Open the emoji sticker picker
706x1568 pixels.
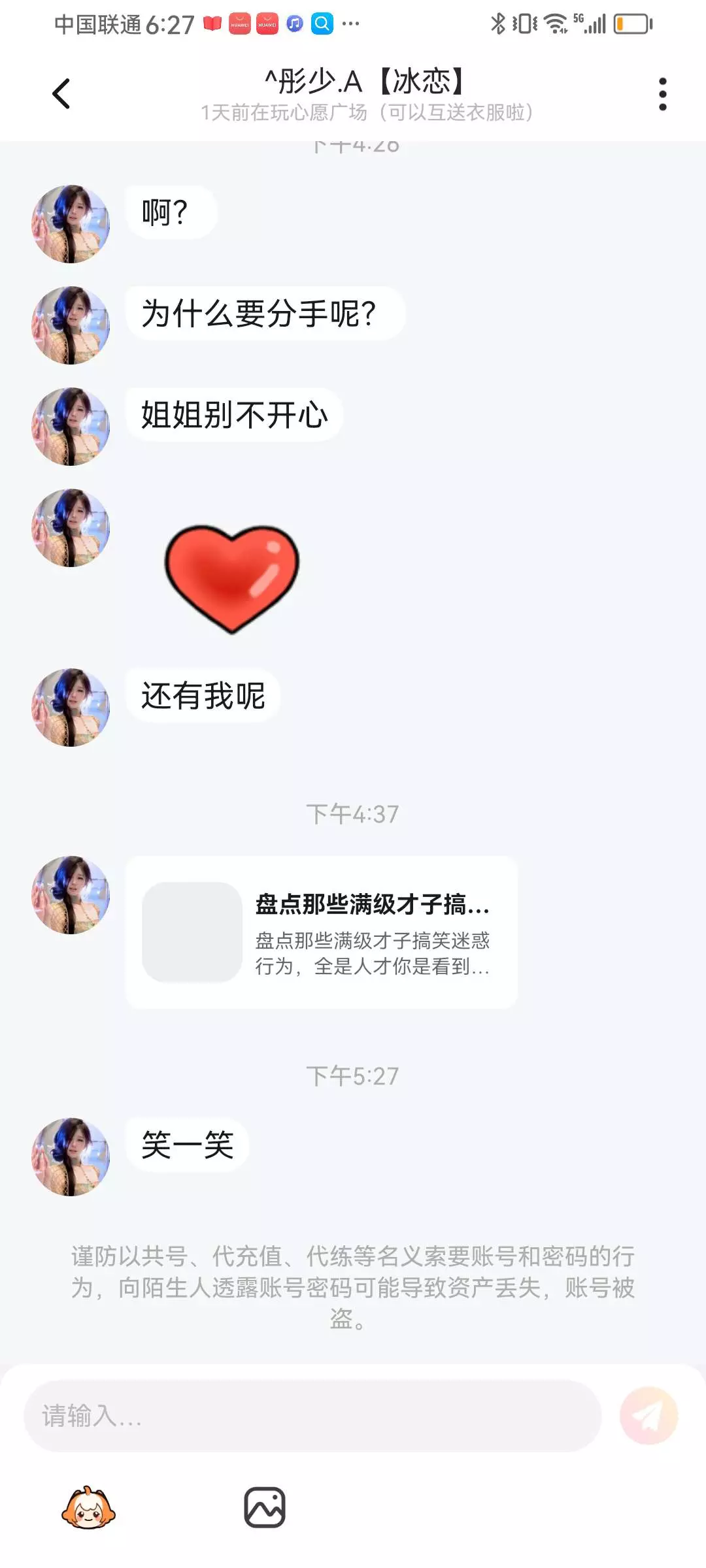coord(88,1507)
